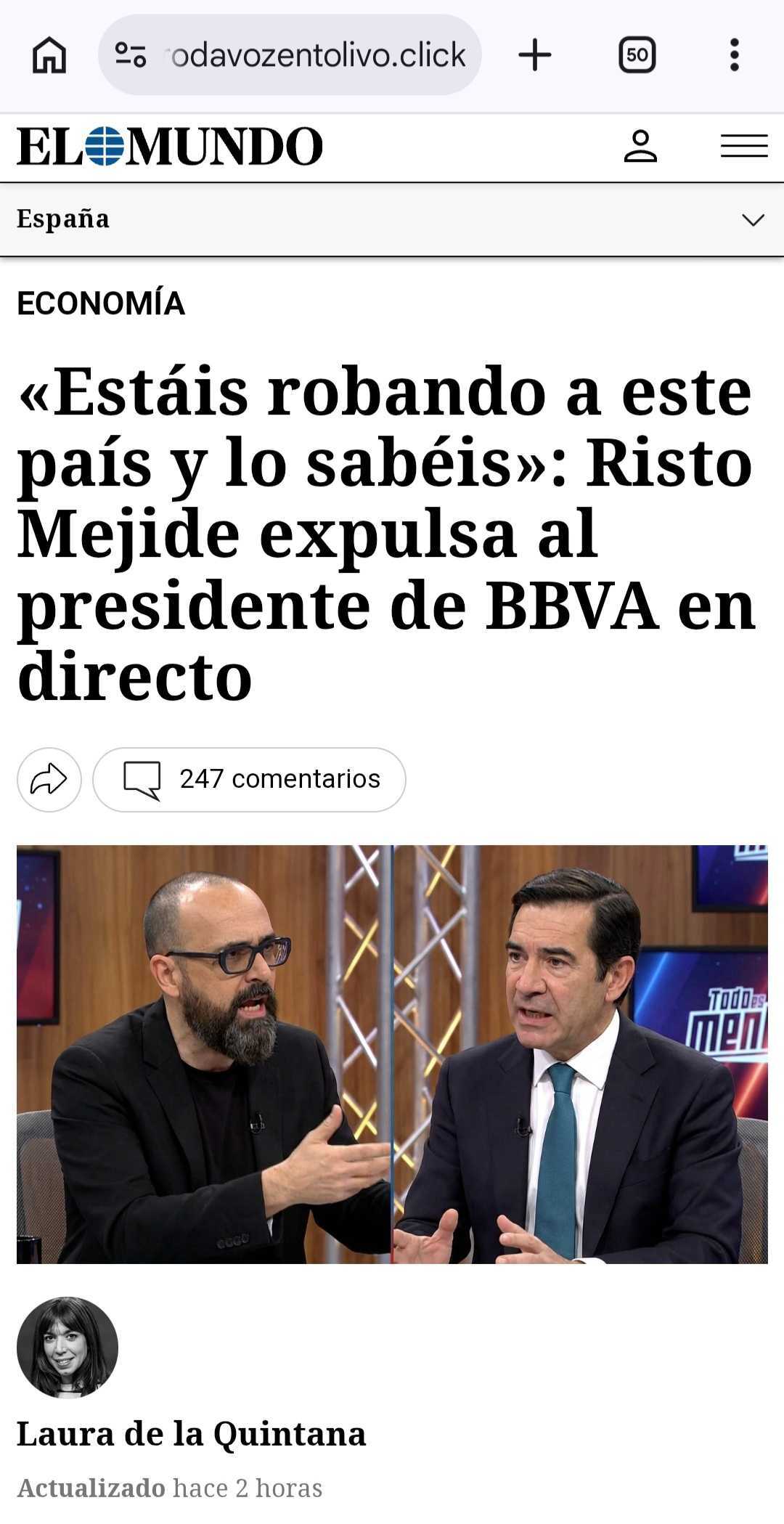Viewport: 784px width, 1524px height.
Task: Open the El Mundo hamburger menu
Action: coord(743,146)
